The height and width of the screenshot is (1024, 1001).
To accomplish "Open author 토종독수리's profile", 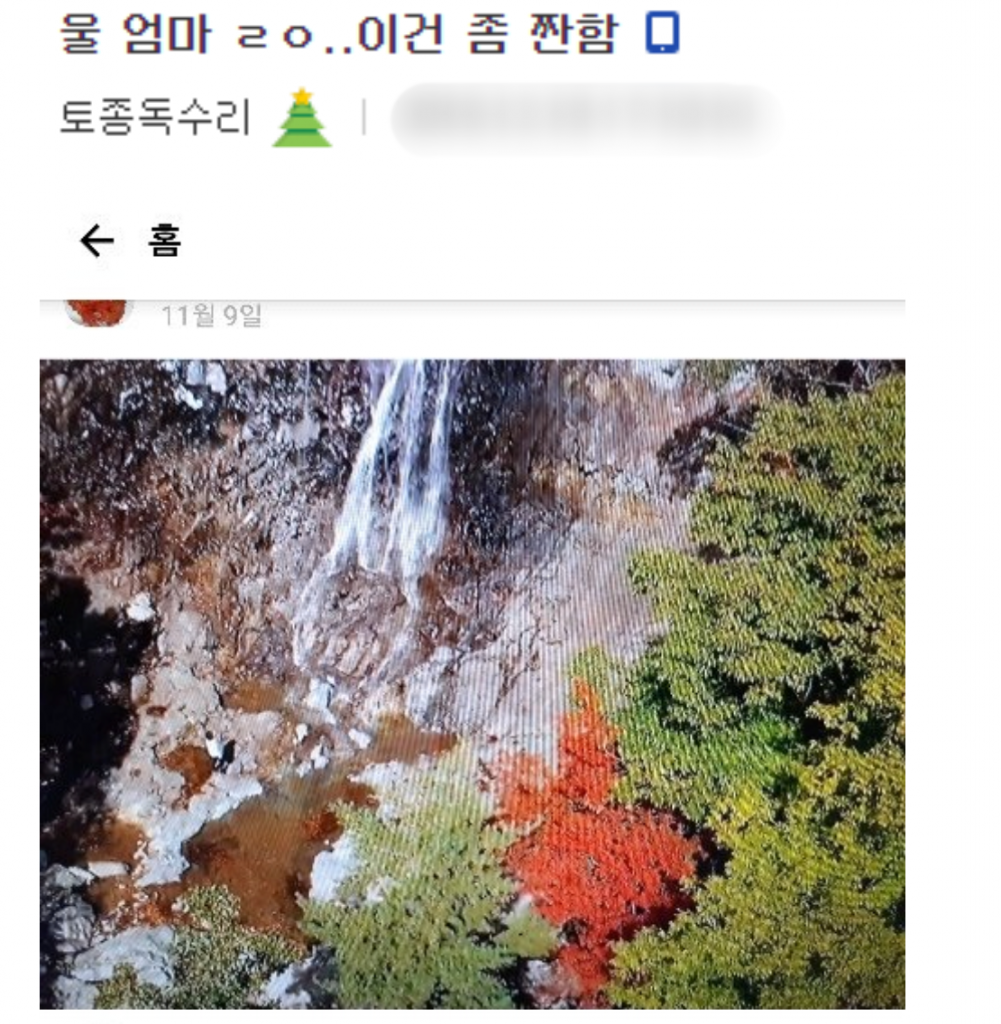I will (155, 119).
